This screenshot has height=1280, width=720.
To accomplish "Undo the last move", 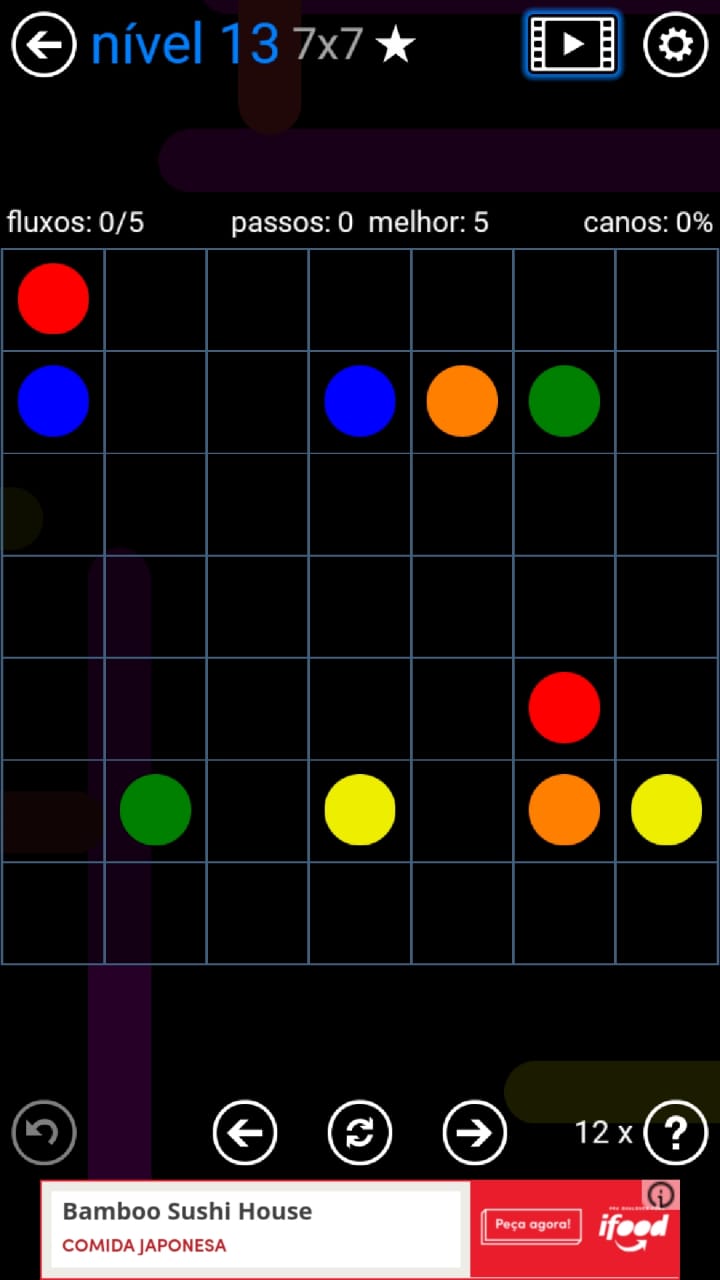I will coord(44,1133).
